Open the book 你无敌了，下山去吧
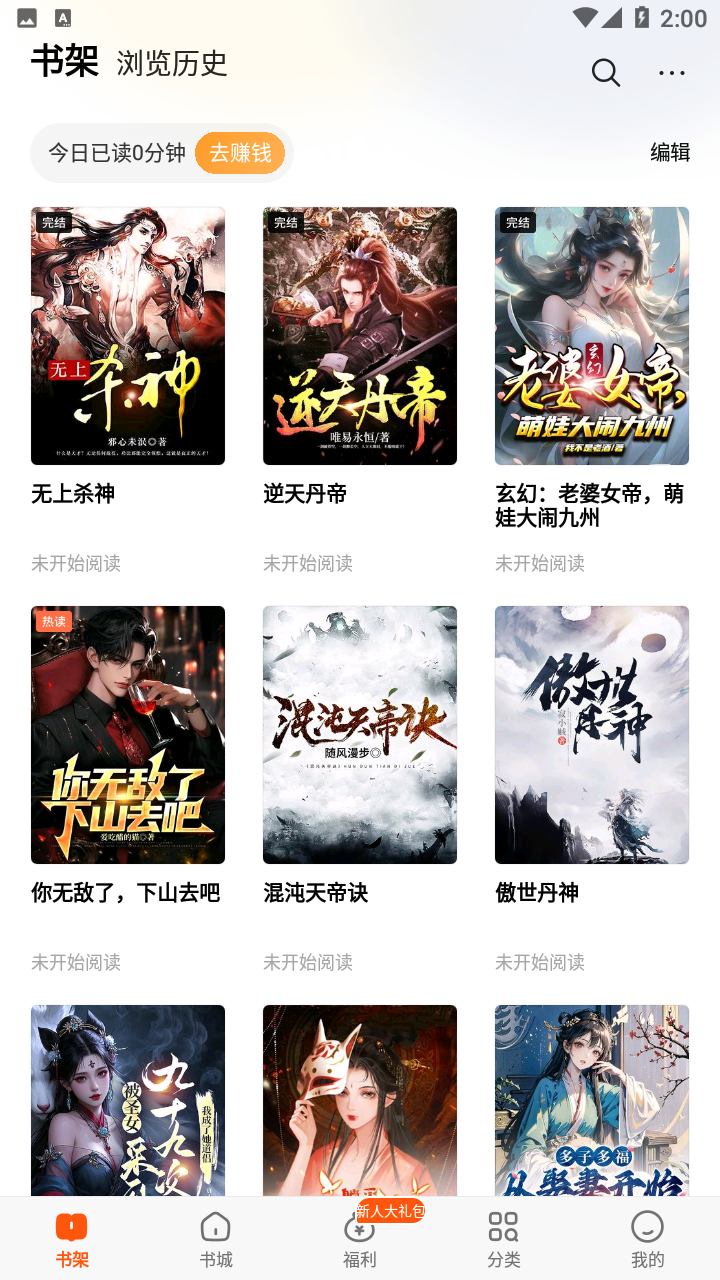The width and height of the screenshot is (720, 1280). coord(128,735)
